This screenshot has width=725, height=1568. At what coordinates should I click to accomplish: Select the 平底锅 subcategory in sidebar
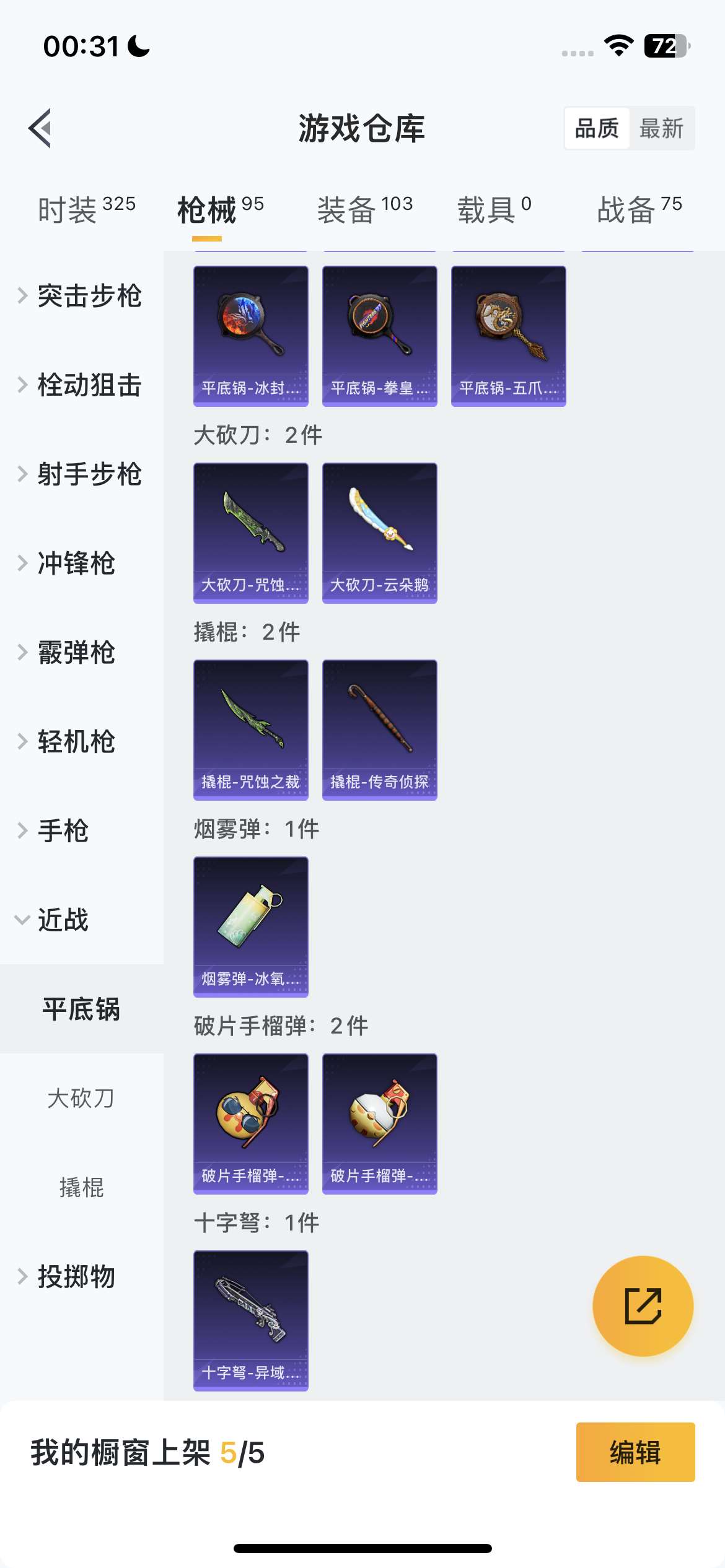[81, 1009]
